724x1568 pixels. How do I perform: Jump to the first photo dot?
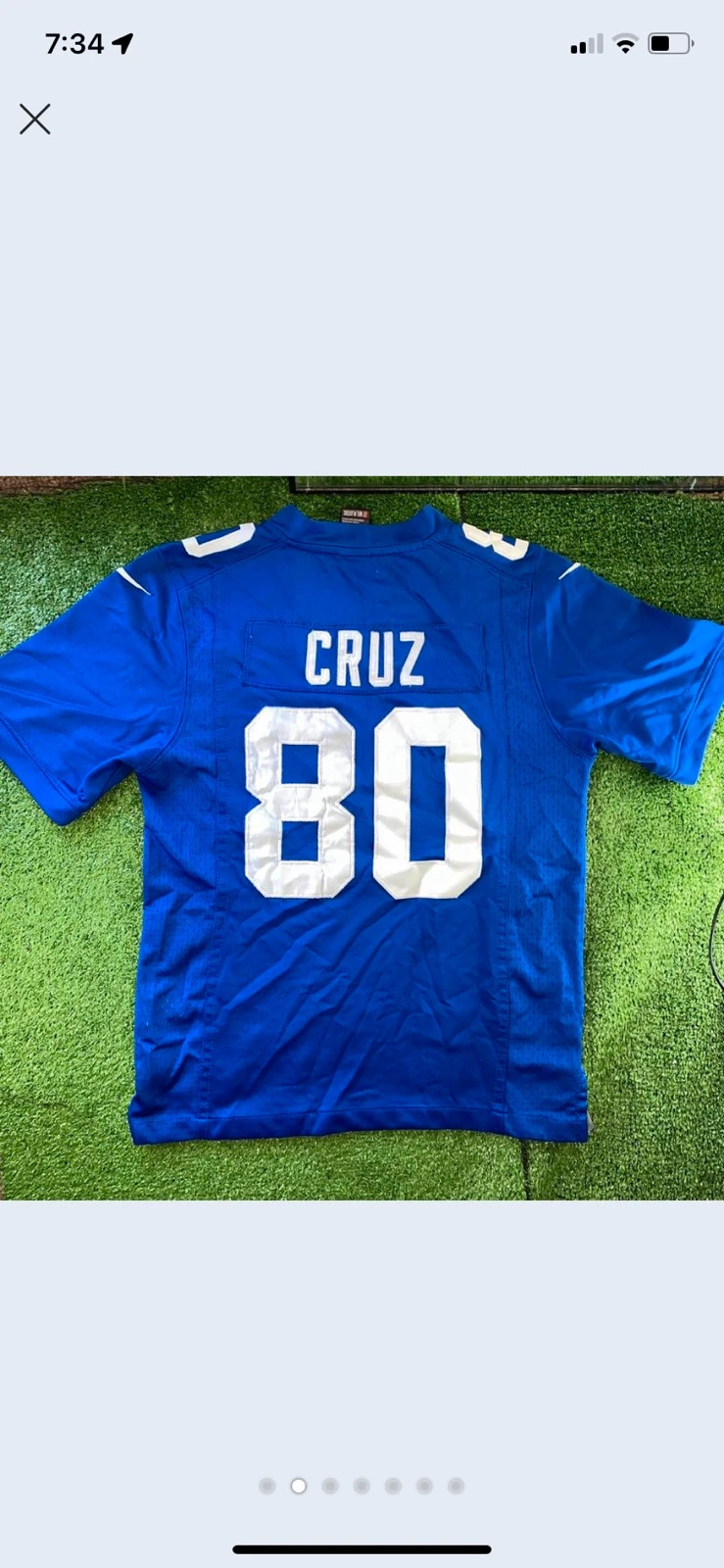[266, 1486]
